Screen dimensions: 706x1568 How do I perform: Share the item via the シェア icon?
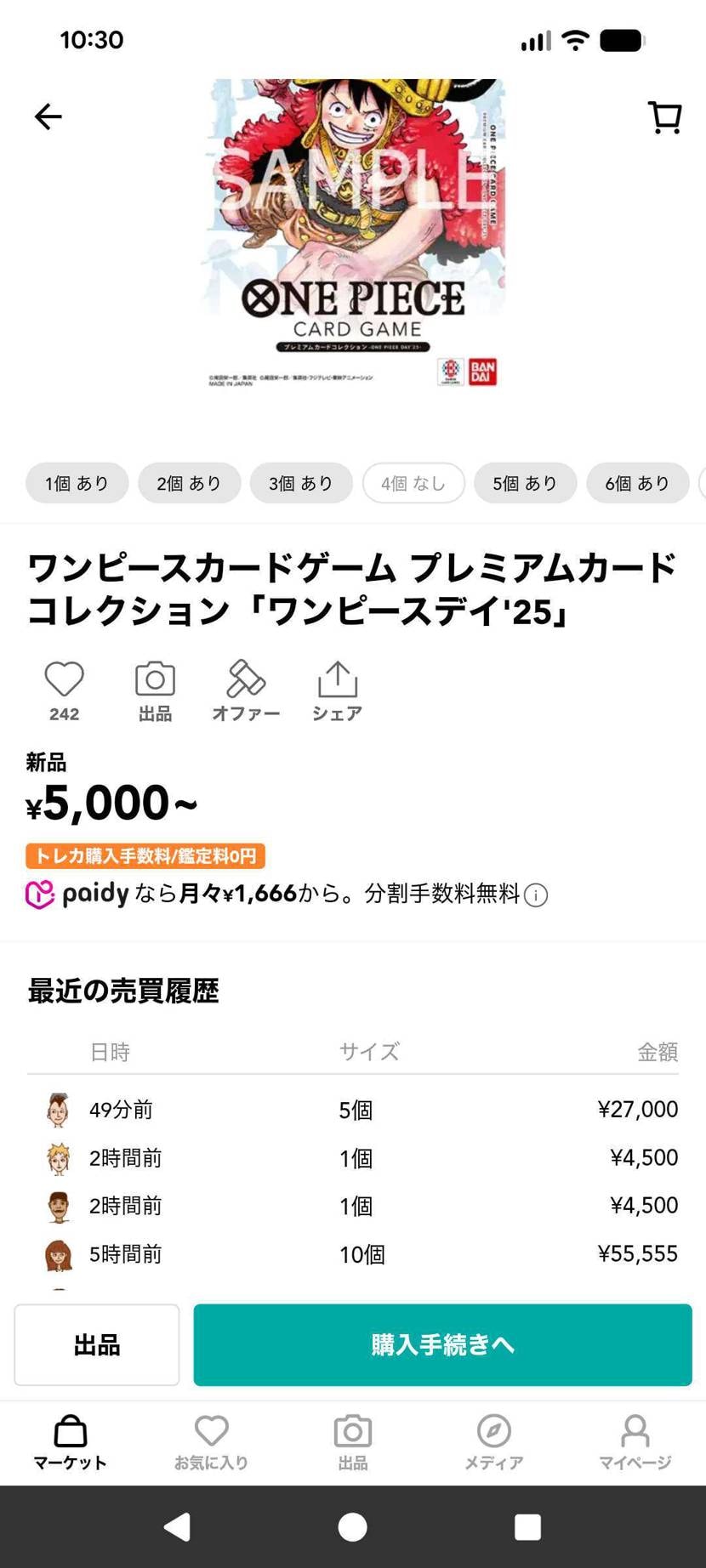click(336, 680)
